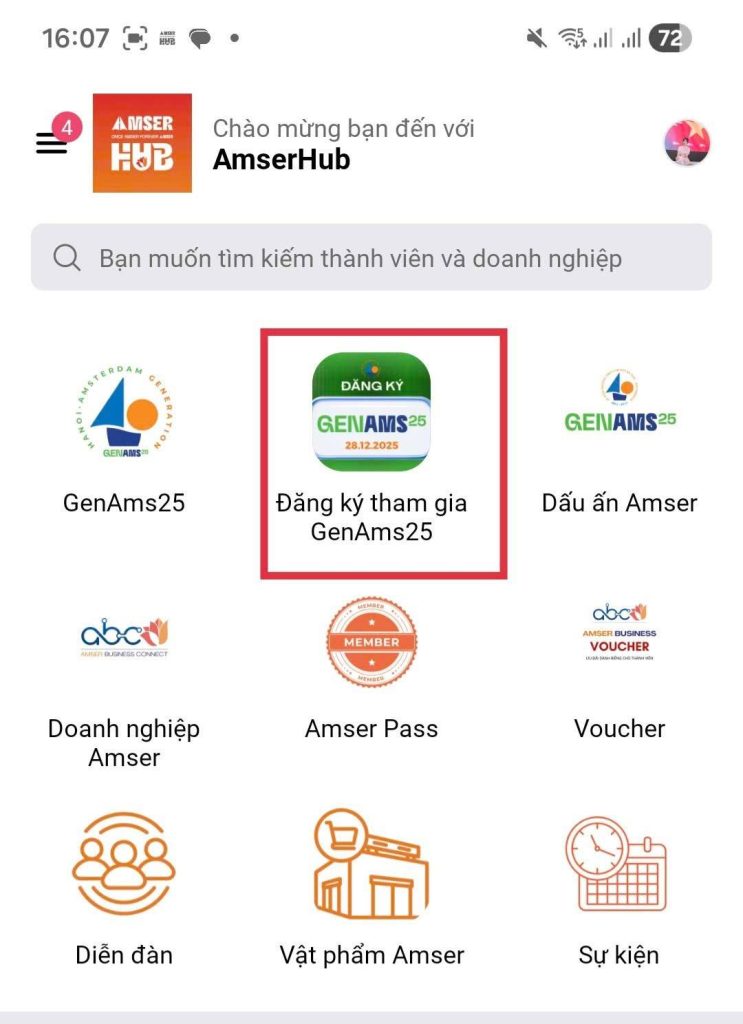Viewport: 743px width, 1024px height.
Task: Tap the member and business search box
Action: [x=371, y=258]
